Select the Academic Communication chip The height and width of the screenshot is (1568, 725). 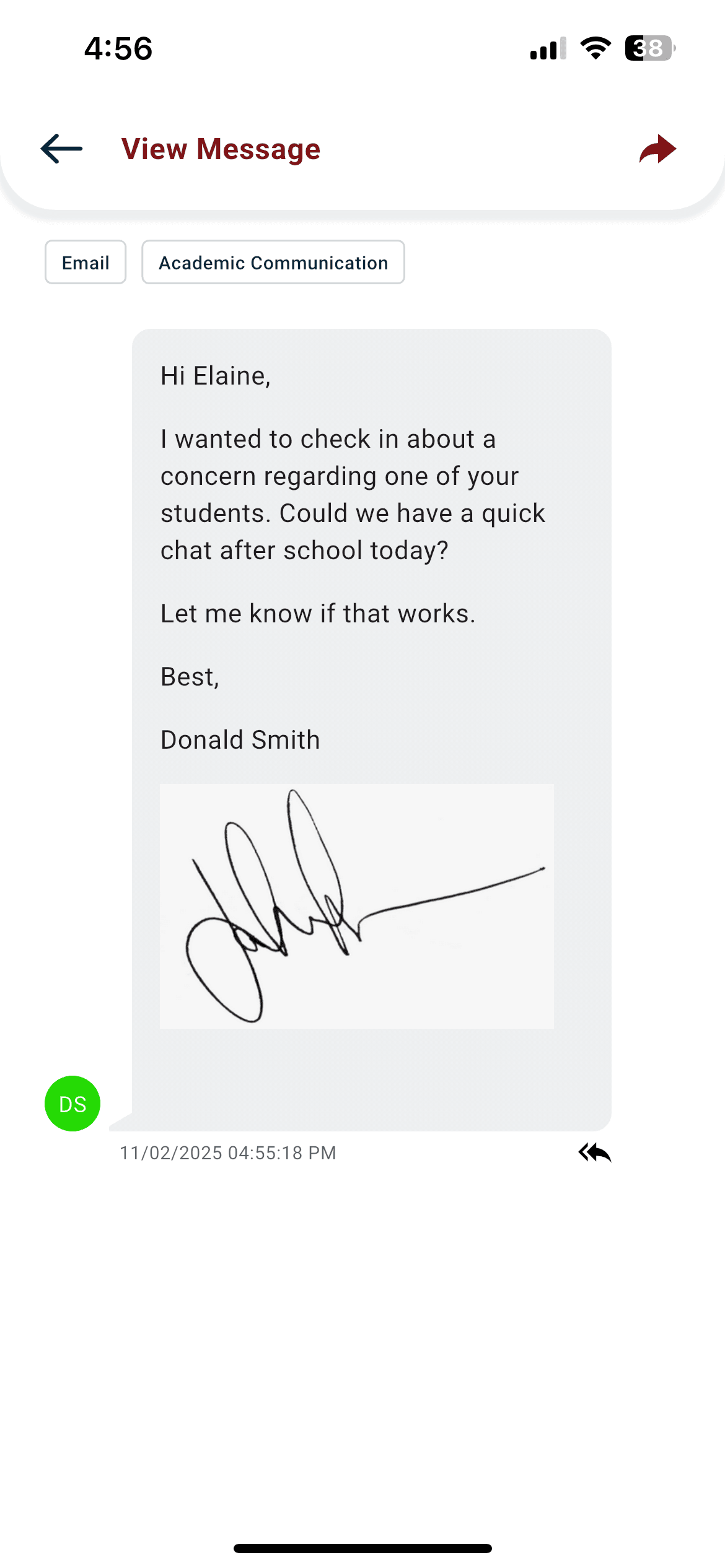273,263
